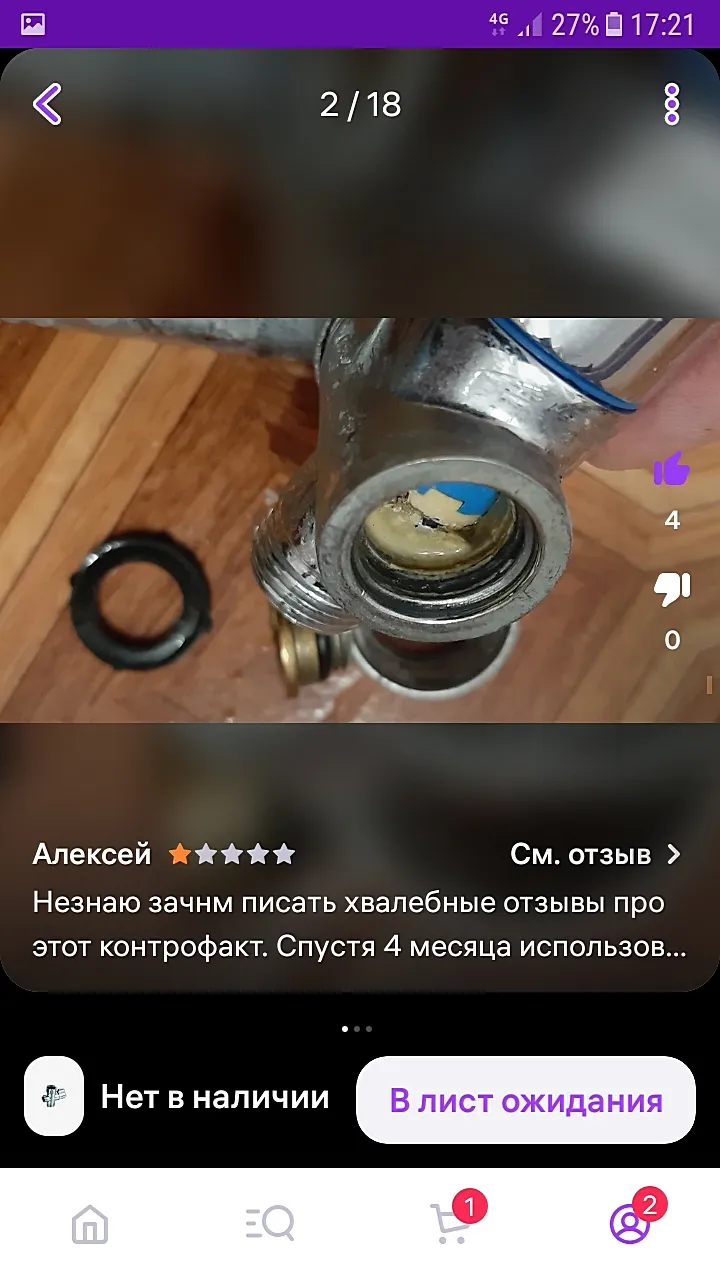Image resolution: width=720 pixels, height=1280 pixels.
Task: Switch to the Home tab
Action: point(90,1223)
